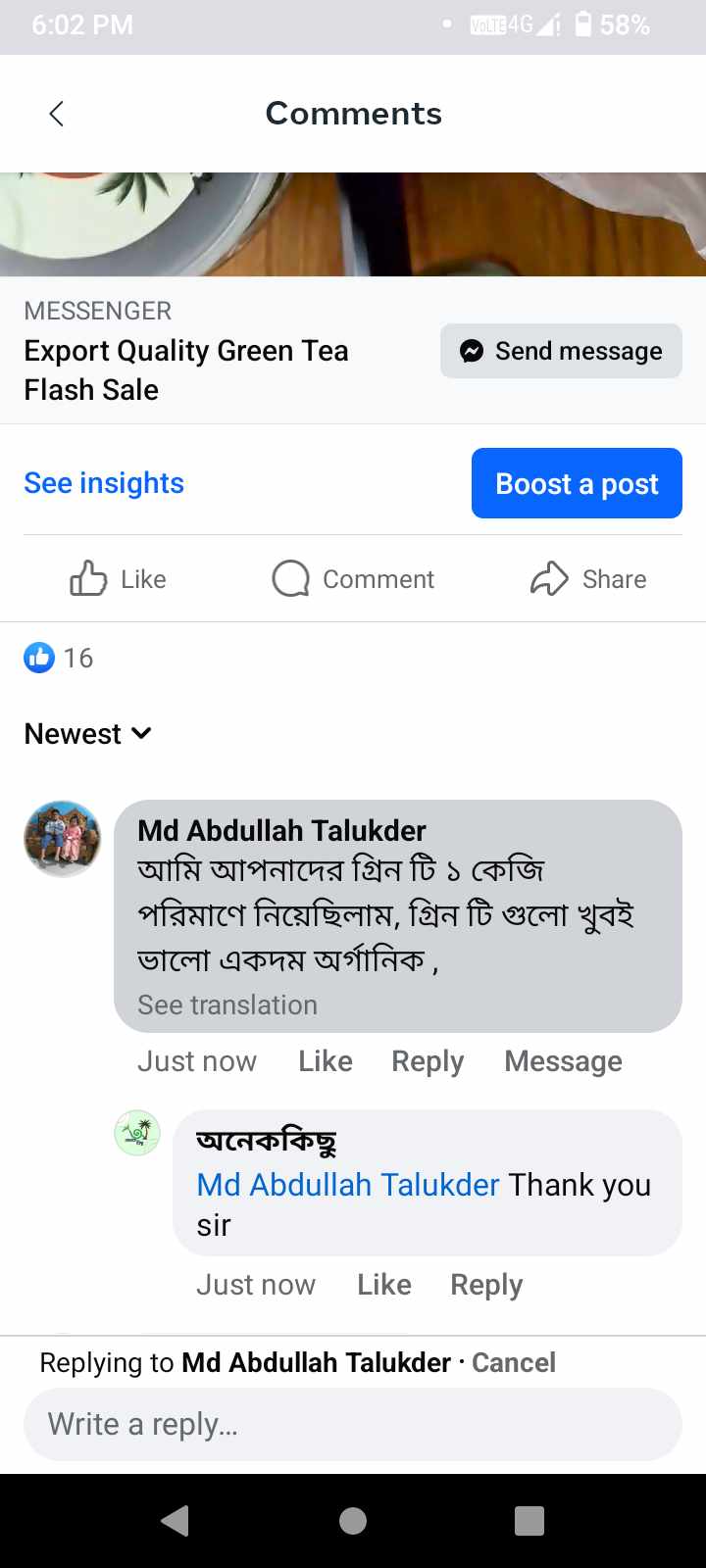Expand the Newest sort dropdown
Screen dimensions: 706x1568
[x=88, y=734]
